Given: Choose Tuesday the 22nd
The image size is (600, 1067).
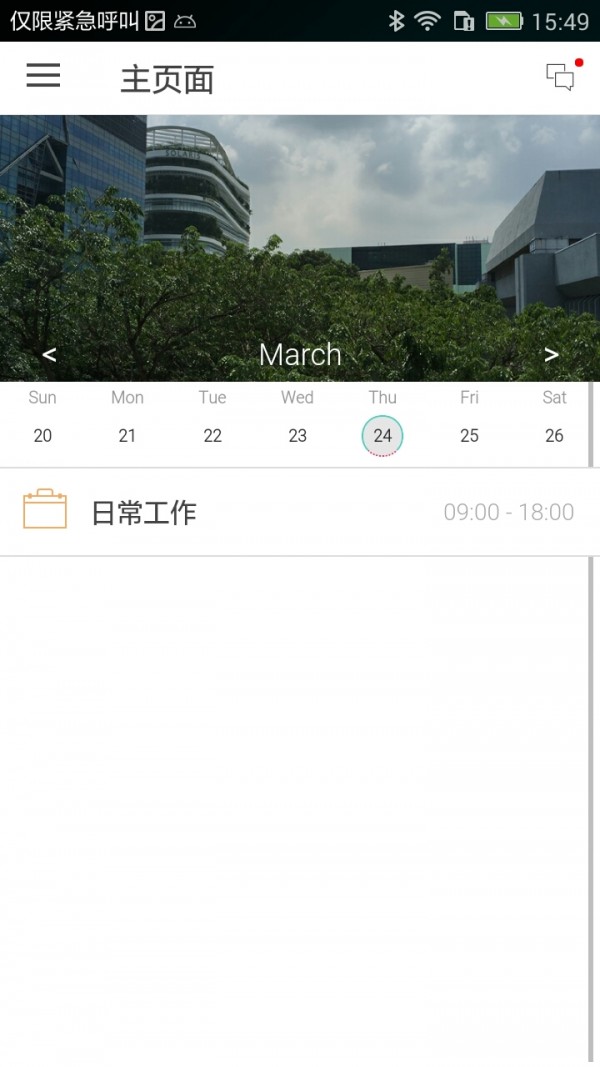Looking at the screenshot, I should point(212,435).
